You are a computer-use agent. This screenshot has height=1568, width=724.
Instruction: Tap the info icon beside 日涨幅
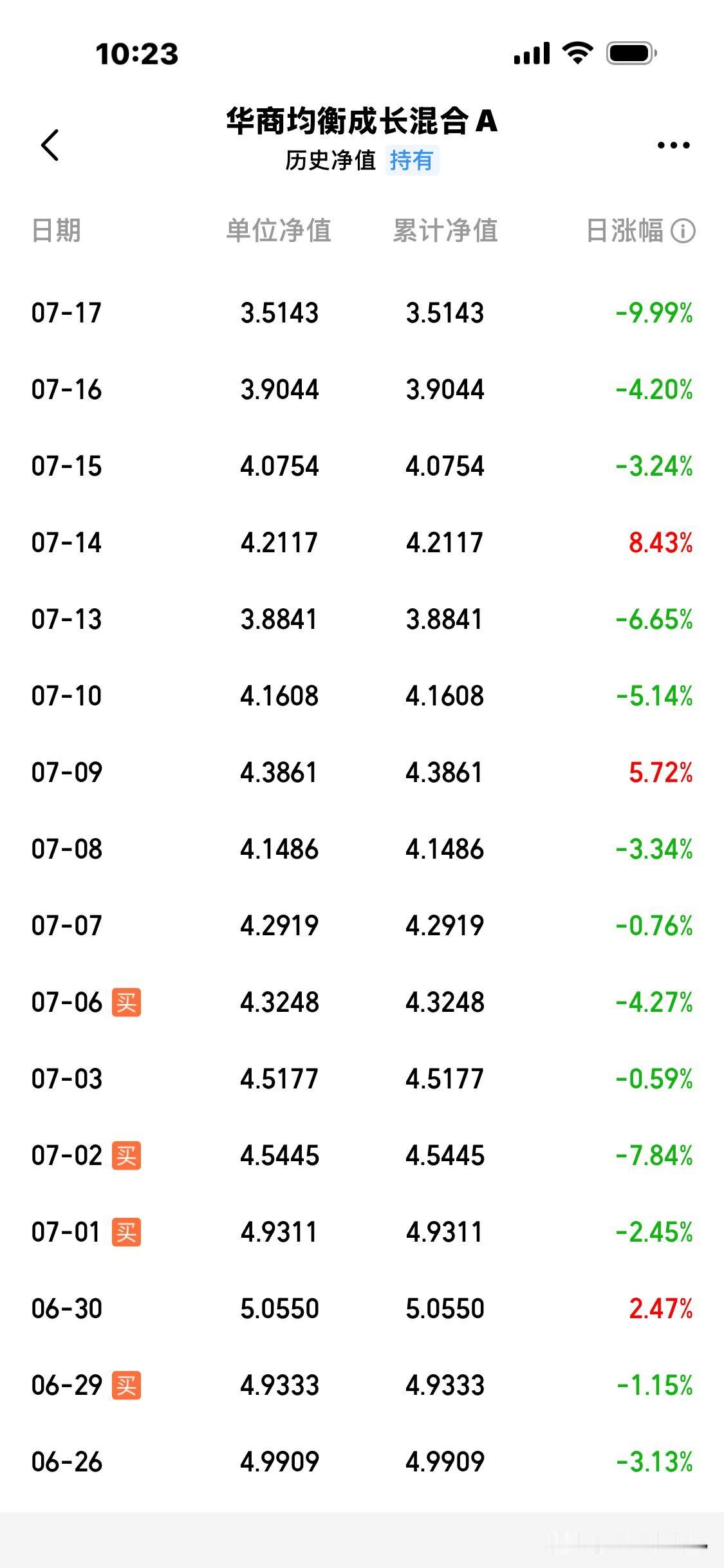683,230
